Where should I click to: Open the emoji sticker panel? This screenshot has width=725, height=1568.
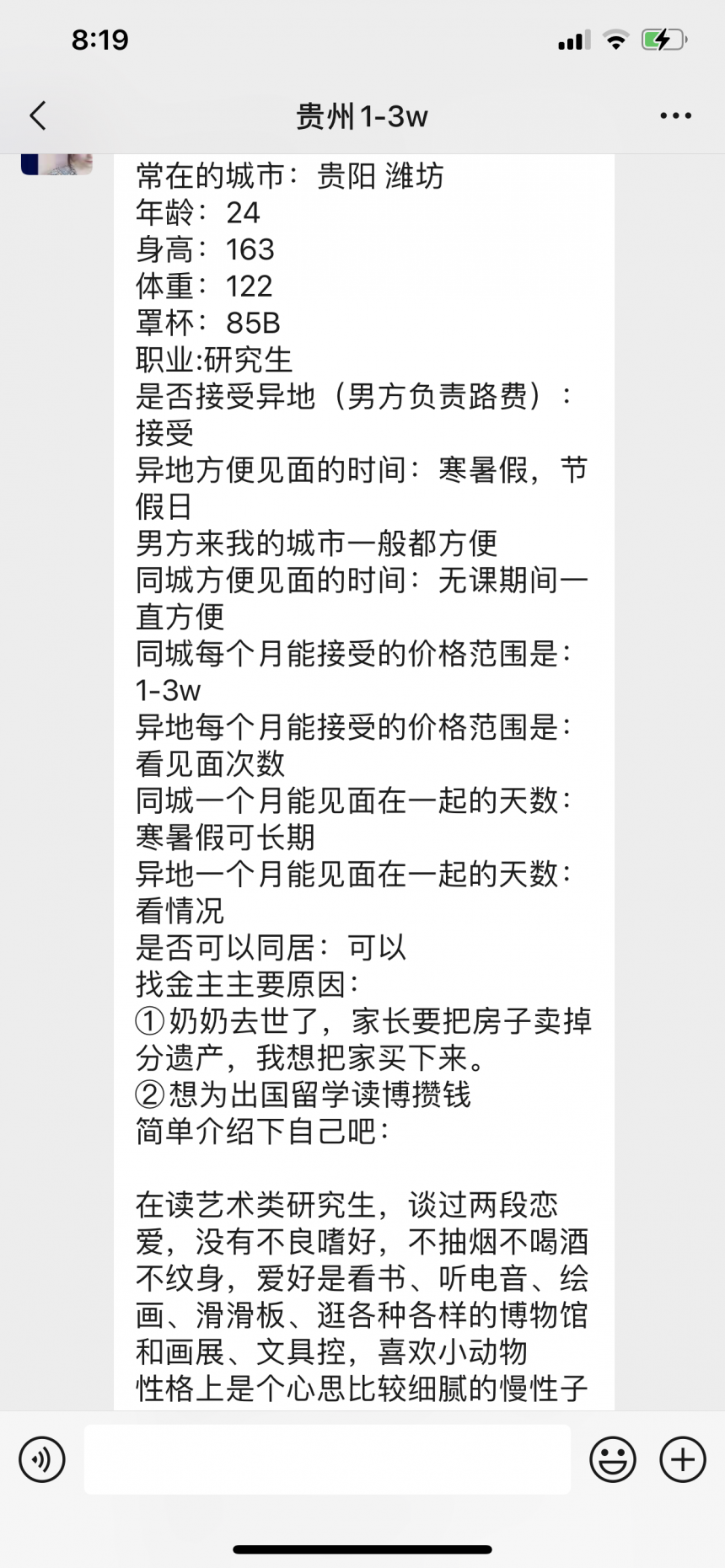tap(613, 1458)
